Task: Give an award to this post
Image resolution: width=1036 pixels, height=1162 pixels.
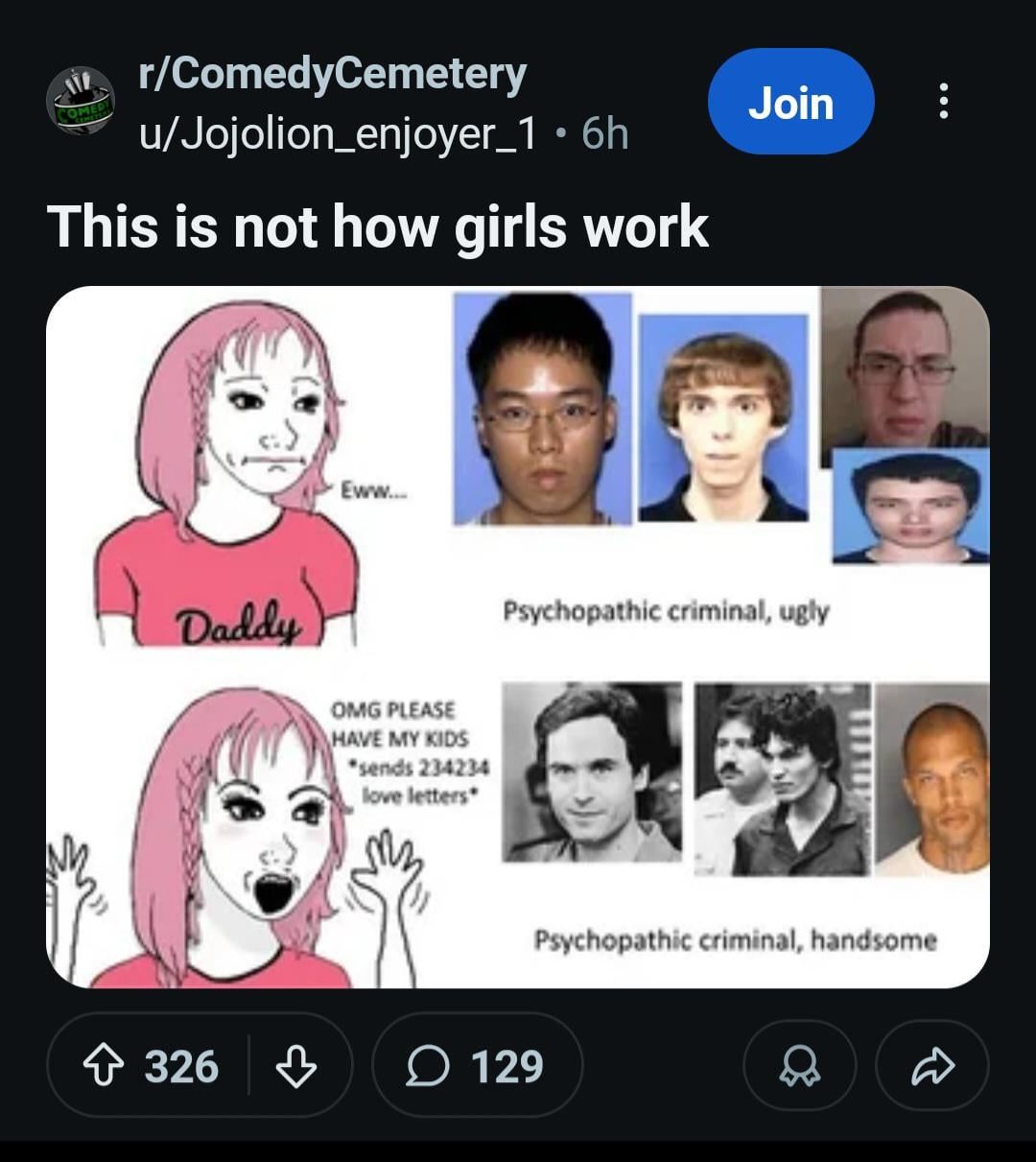Action: (799, 1066)
